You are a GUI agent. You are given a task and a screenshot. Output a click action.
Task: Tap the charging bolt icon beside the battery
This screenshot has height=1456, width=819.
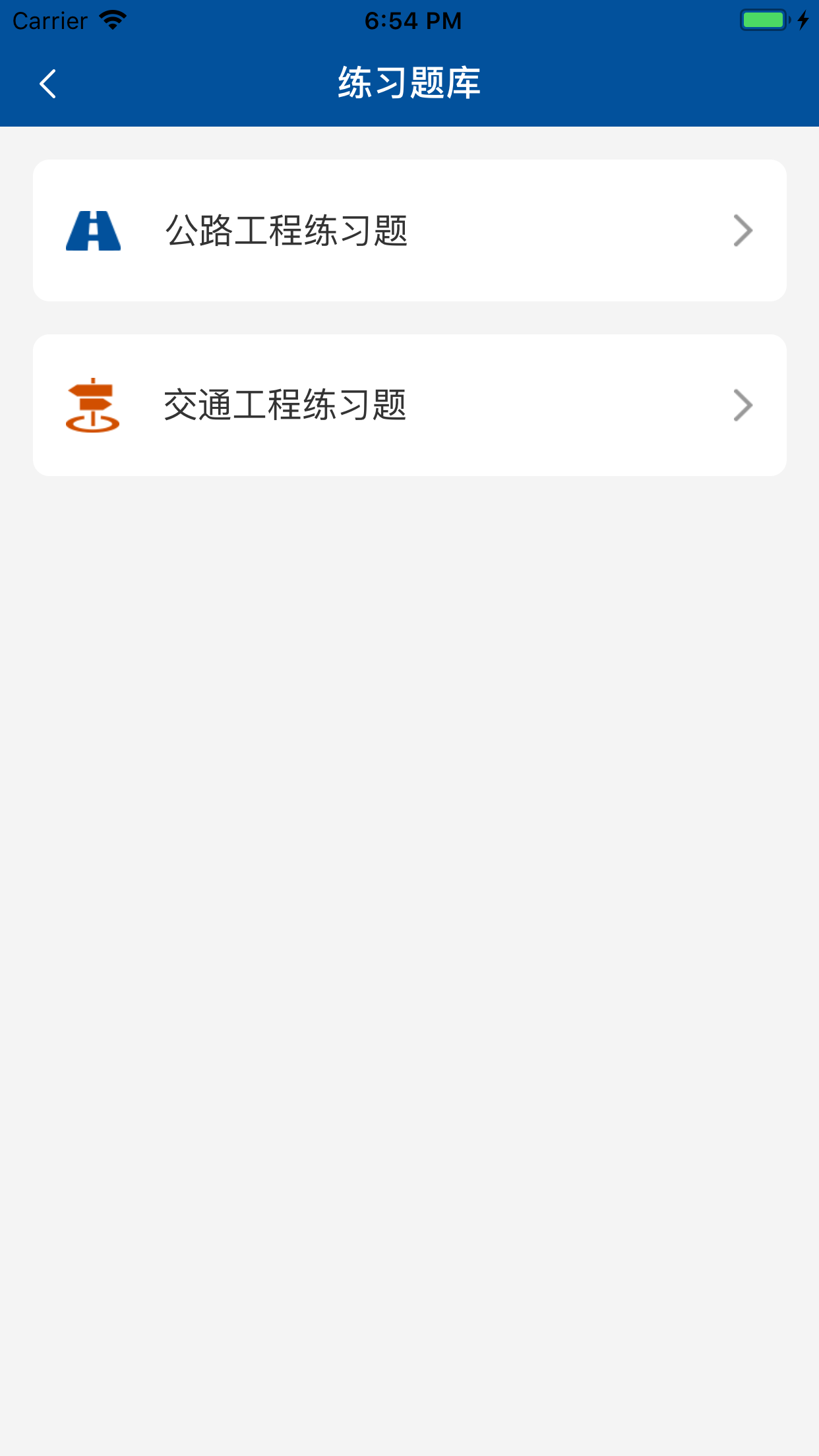(x=803, y=20)
